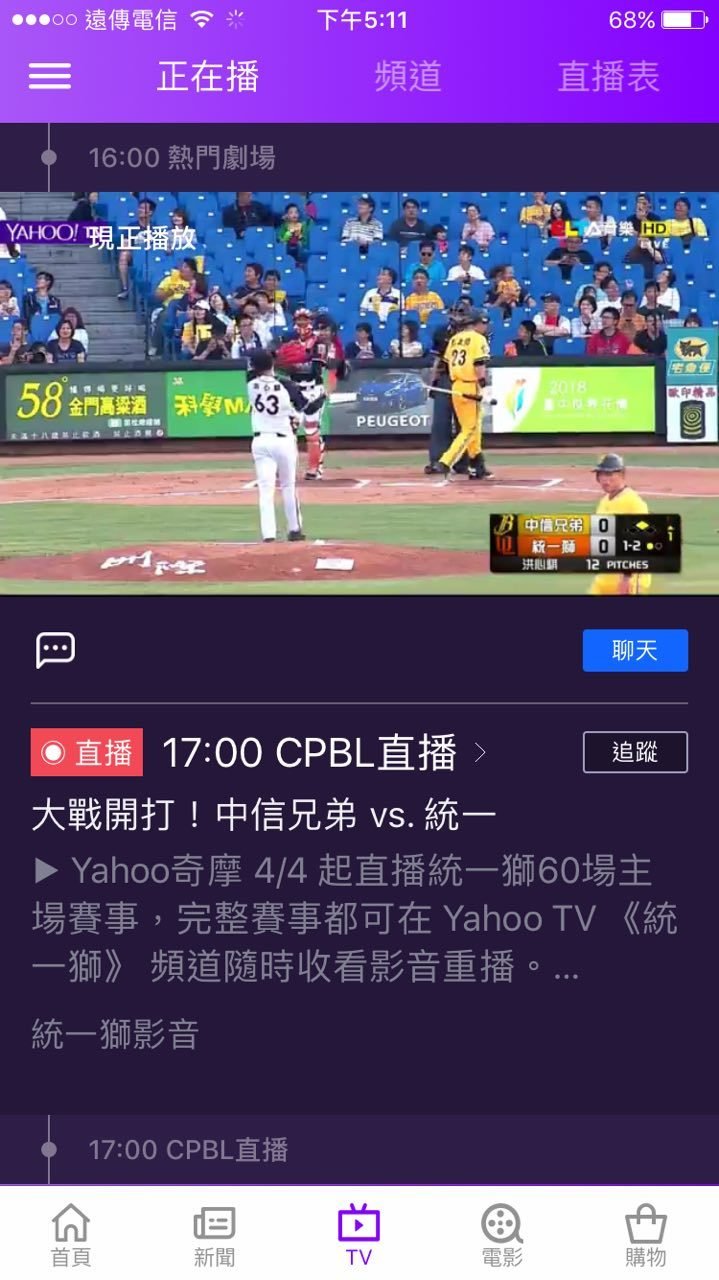Open the comment bubble icon

55,650
